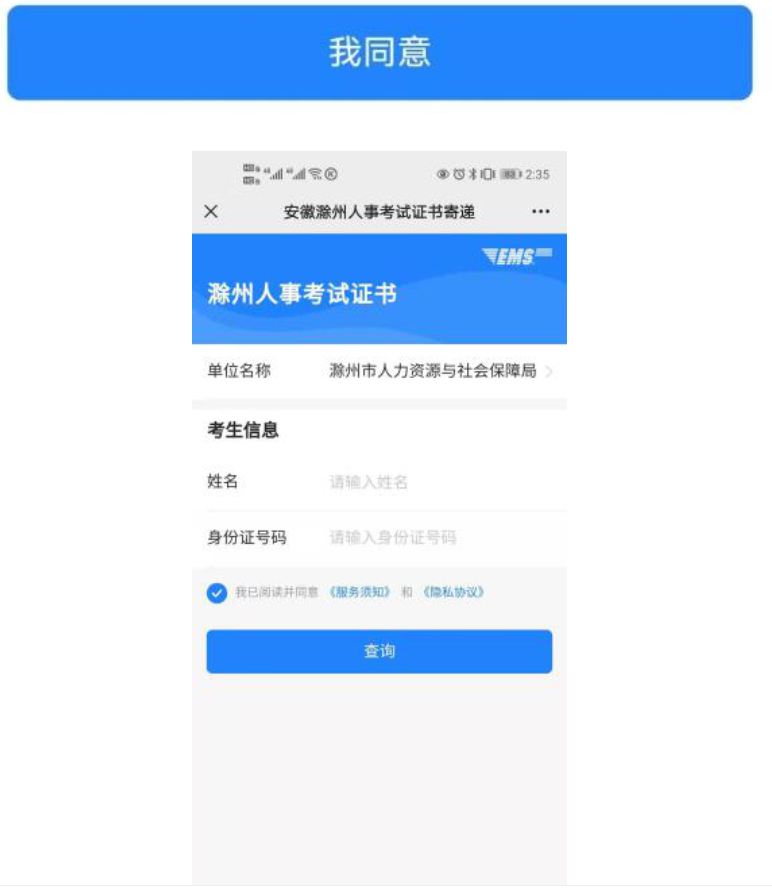Screen dimensions: 772x895
Task: Tap the 我同意 button
Action: 380,52
